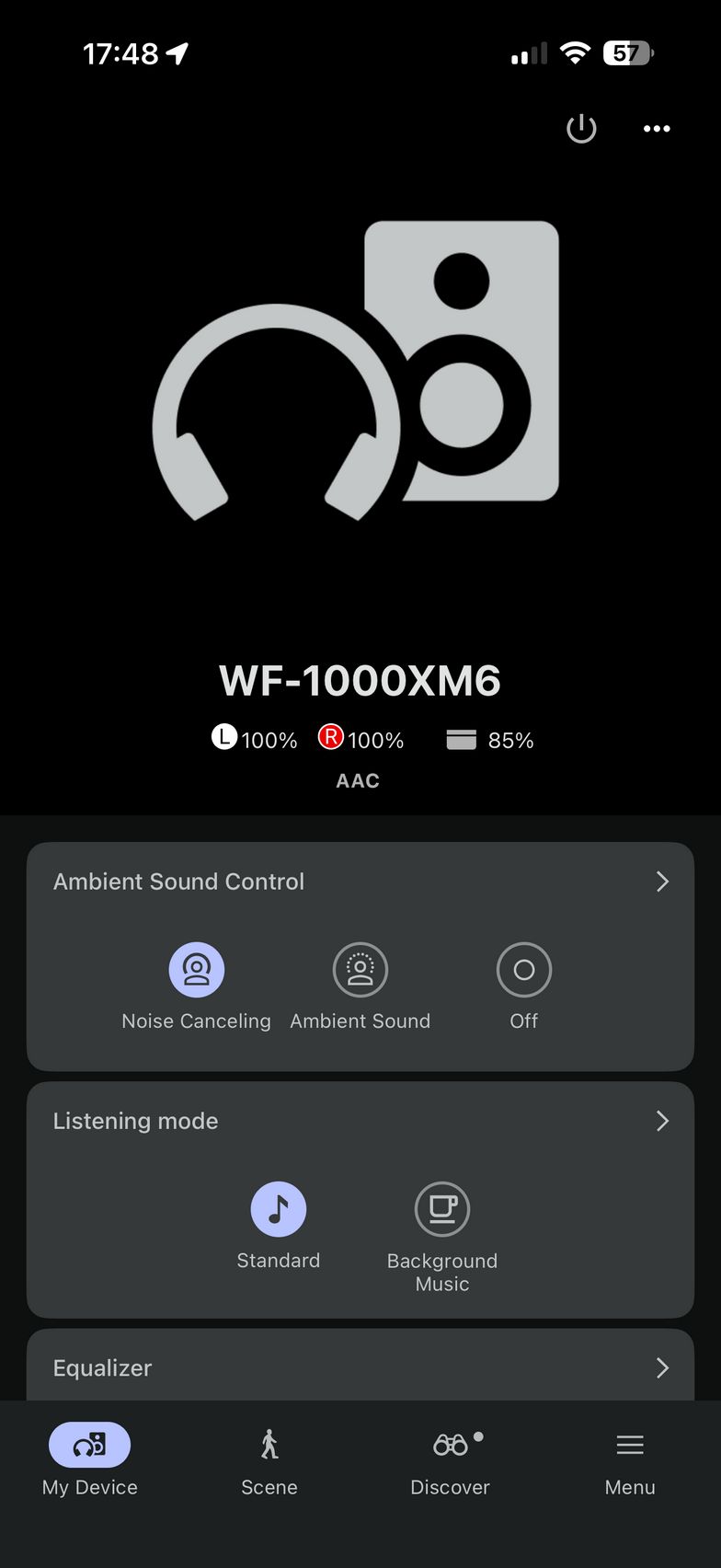Open the Equalizer settings

click(x=360, y=1367)
